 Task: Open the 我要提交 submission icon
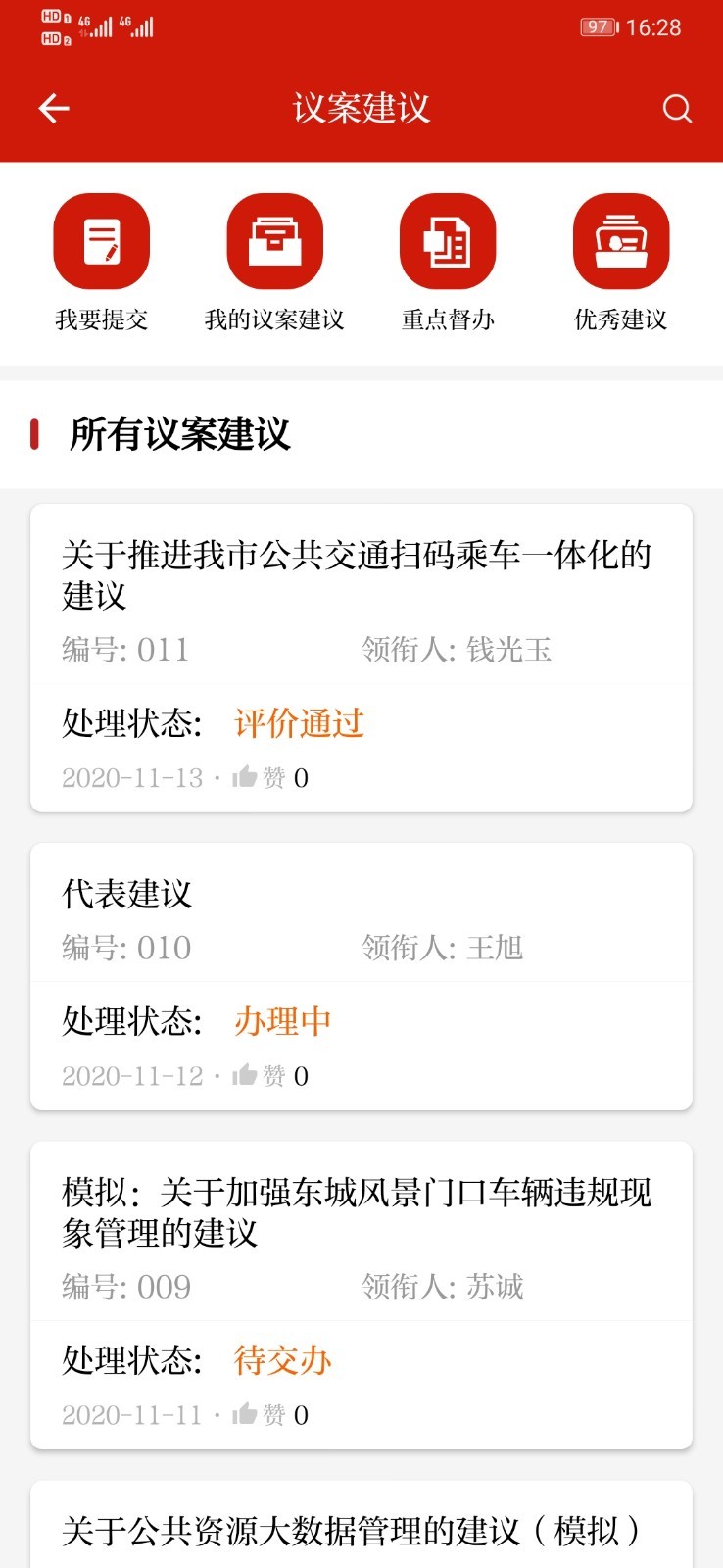pos(101,240)
